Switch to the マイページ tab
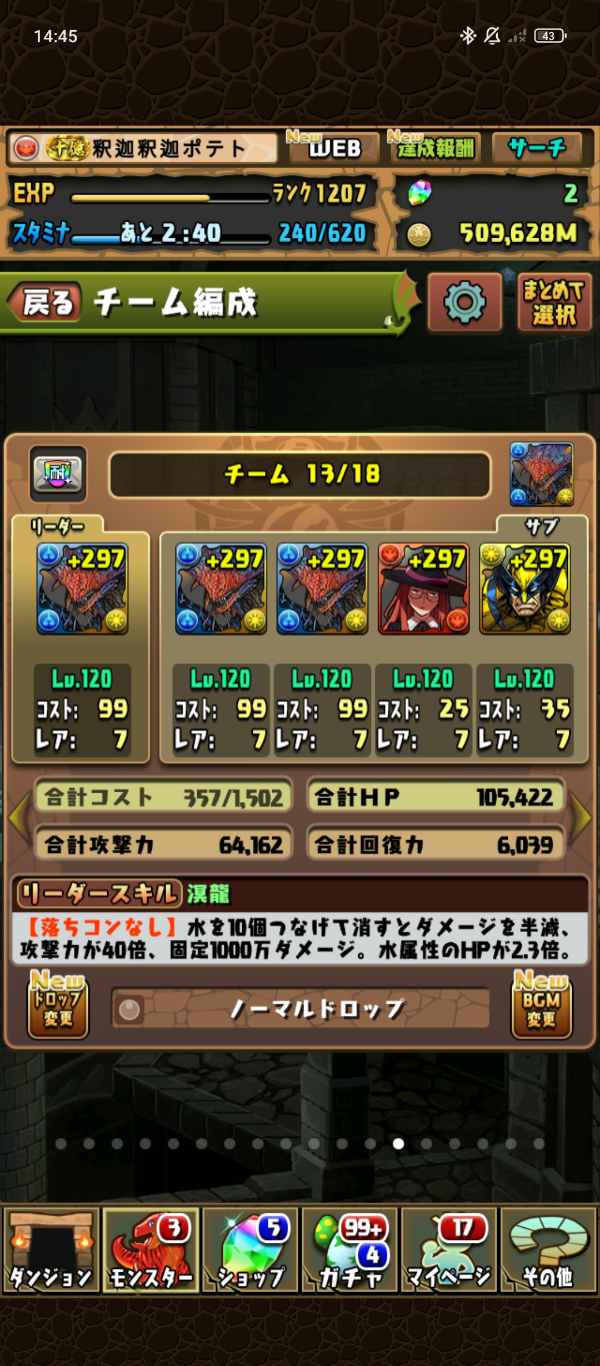 449,1250
